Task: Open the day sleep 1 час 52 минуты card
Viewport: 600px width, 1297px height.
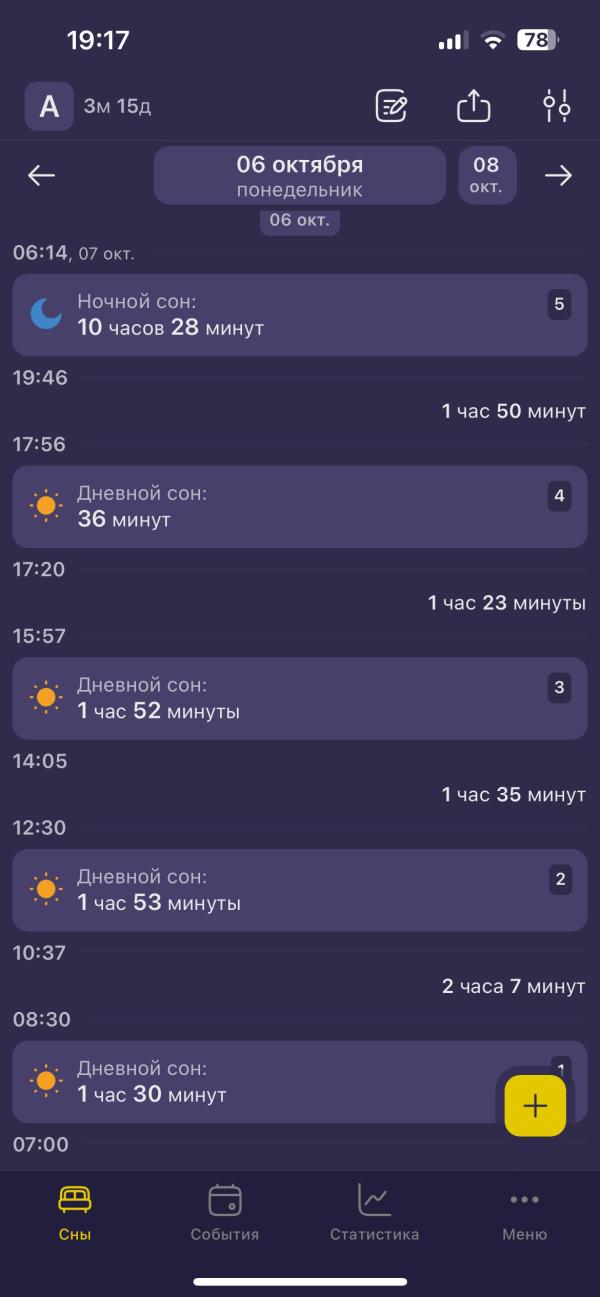Action: [x=299, y=699]
